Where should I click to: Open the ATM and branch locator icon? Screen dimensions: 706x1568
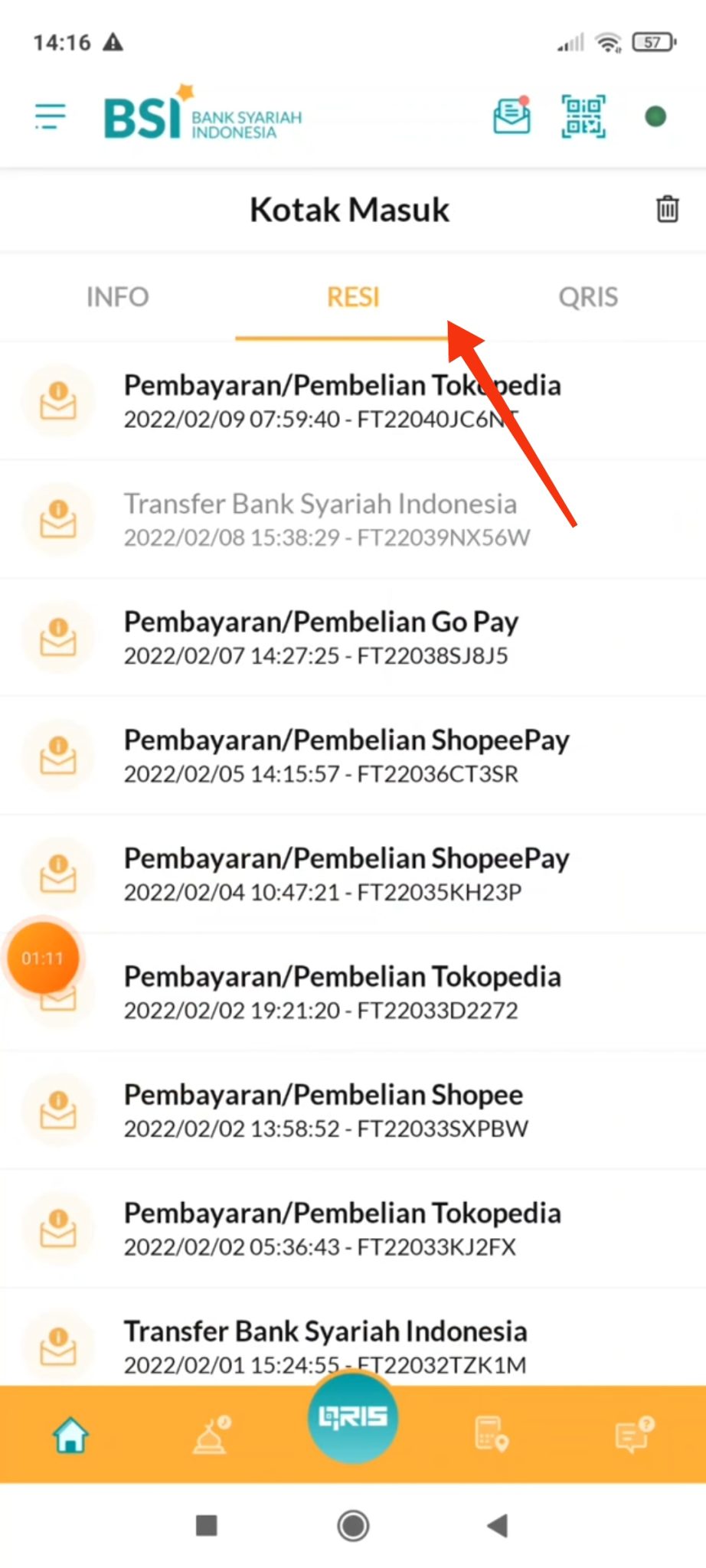pyautogui.click(x=490, y=1433)
